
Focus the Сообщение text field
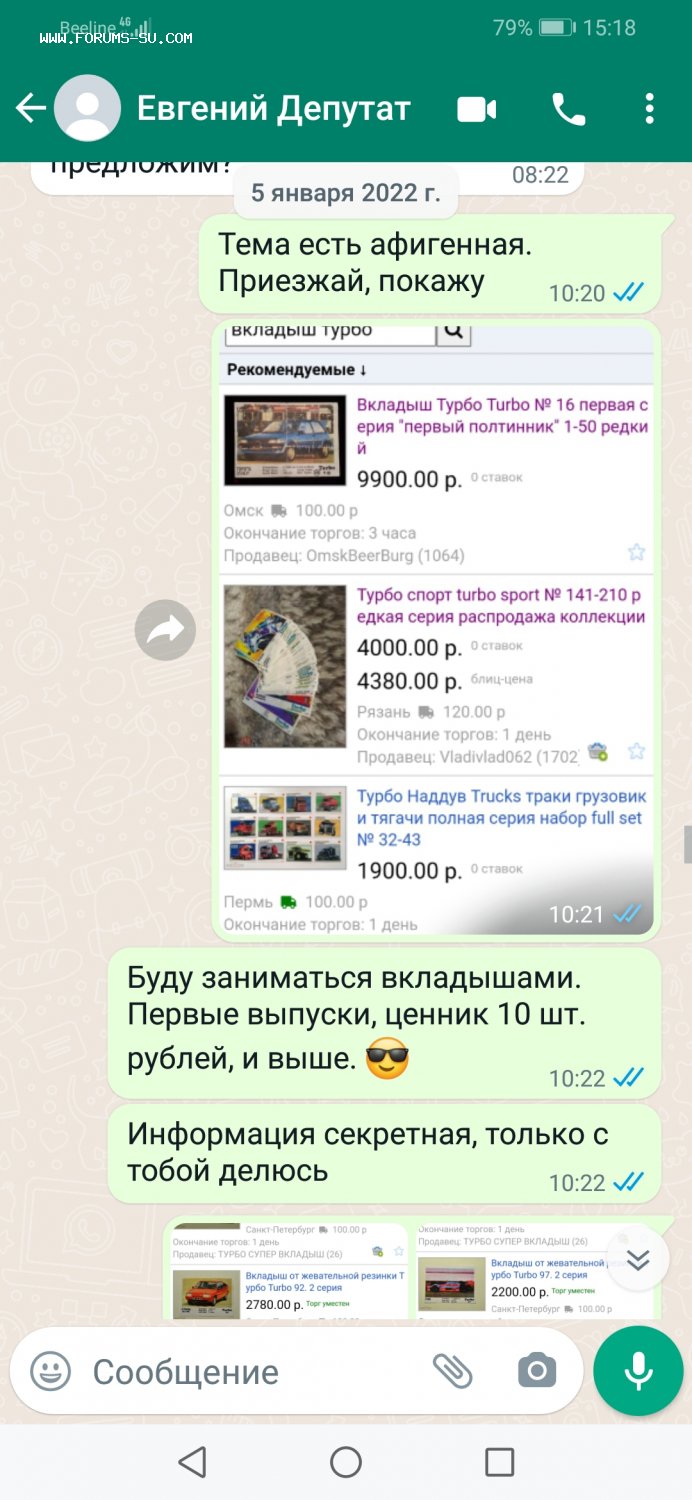pyautogui.click(x=250, y=1372)
